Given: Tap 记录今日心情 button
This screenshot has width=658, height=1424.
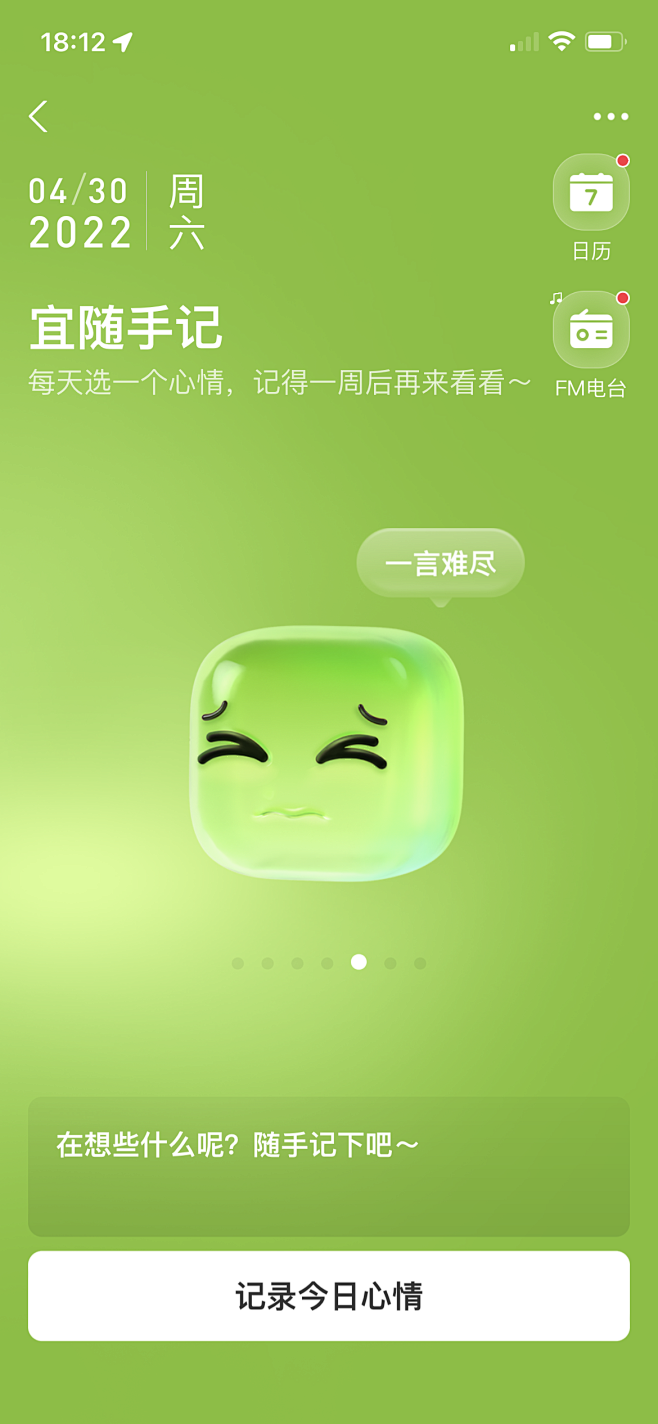Looking at the screenshot, I should pyautogui.click(x=328, y=1296).
